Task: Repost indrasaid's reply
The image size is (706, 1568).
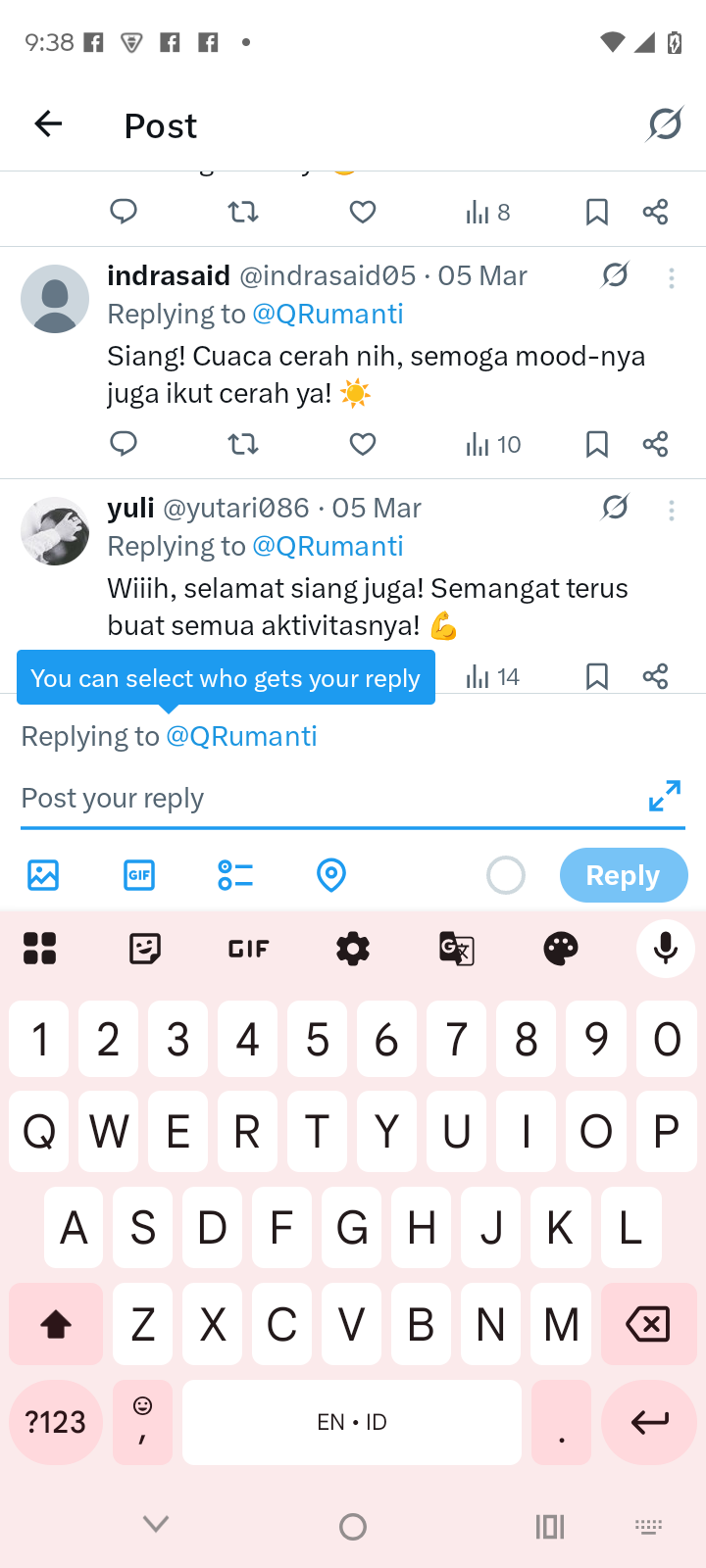Action: coord(243,445)
